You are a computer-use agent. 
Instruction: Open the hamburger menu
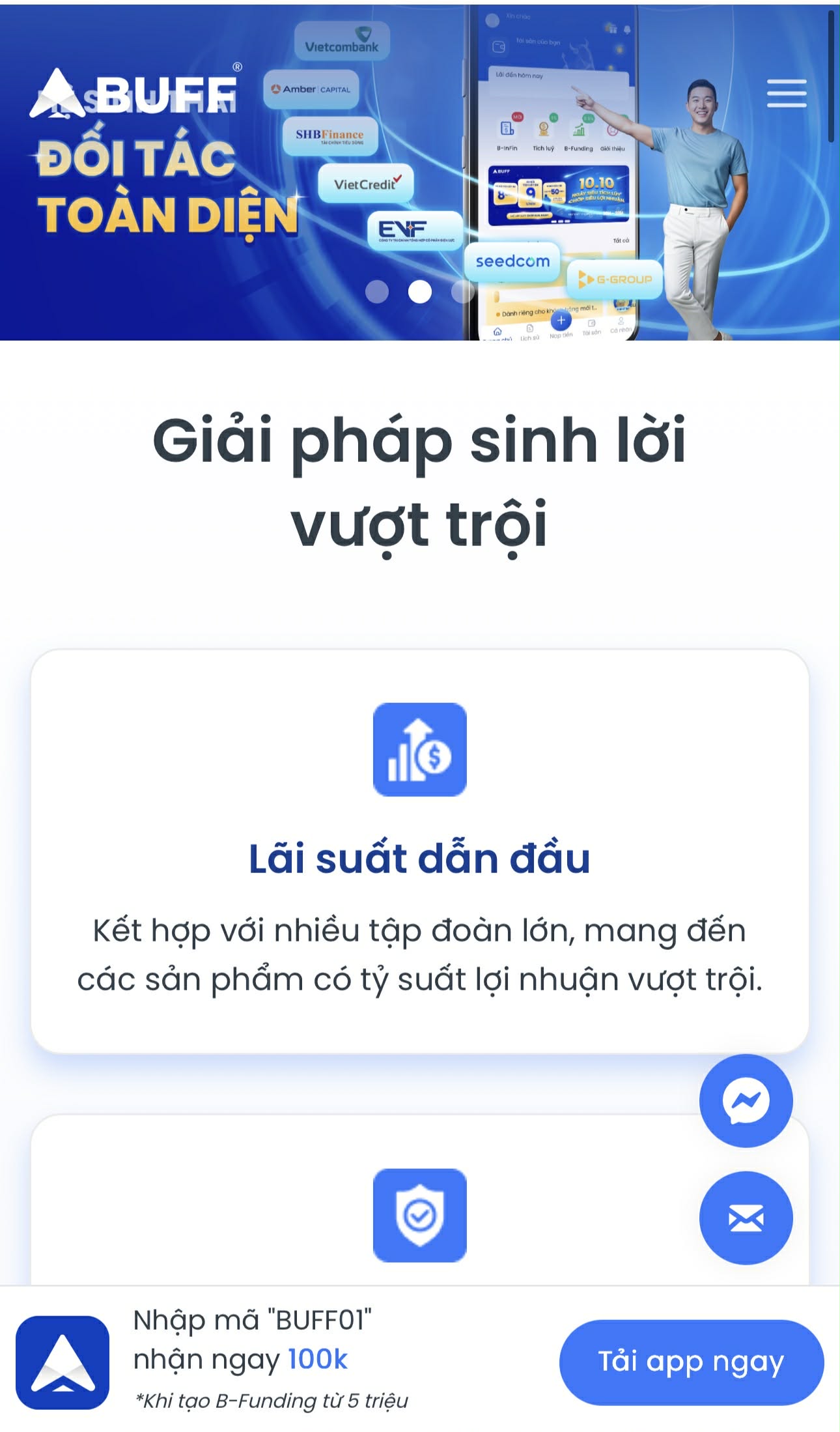pos(786,94)
